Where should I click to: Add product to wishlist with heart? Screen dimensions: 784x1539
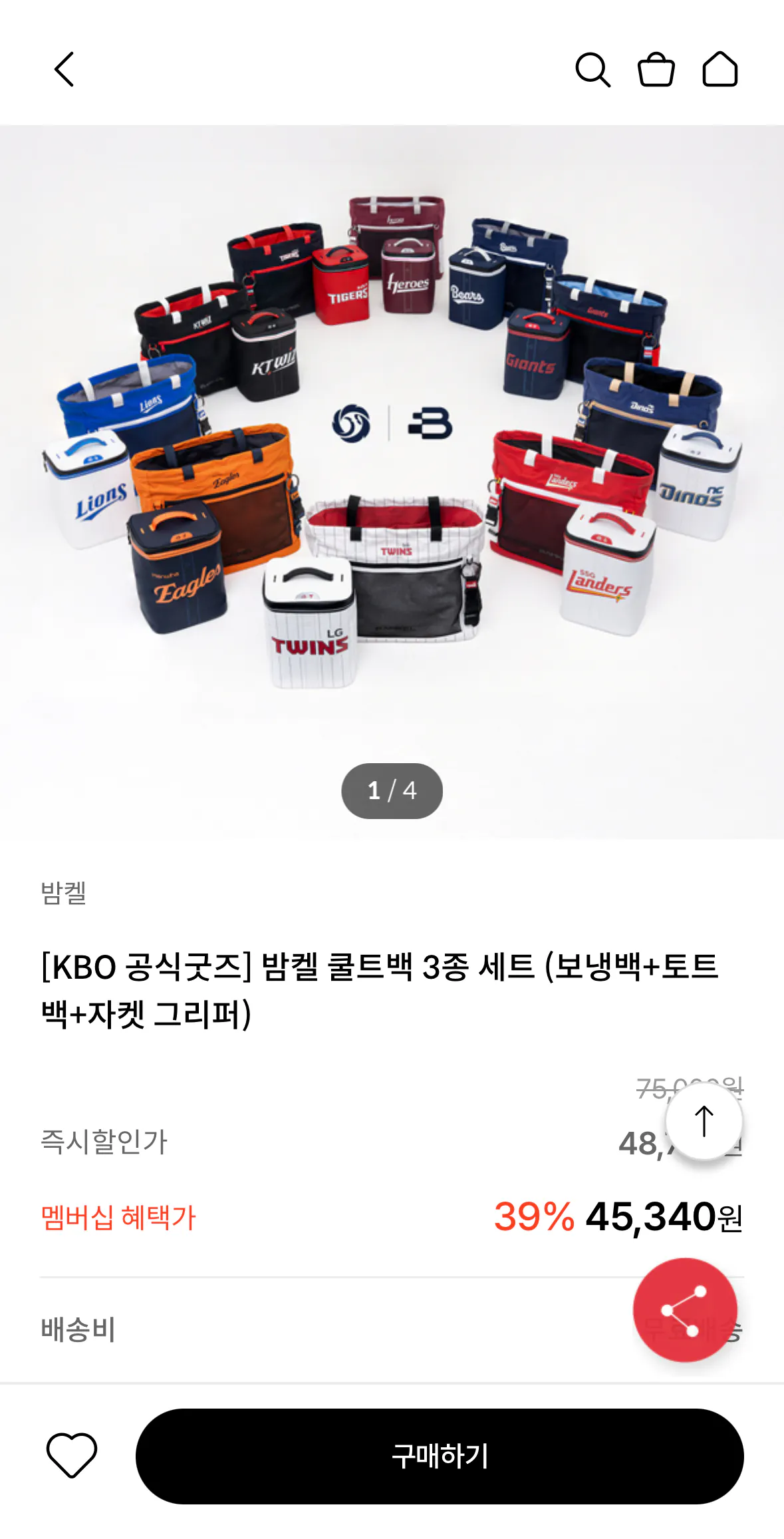72,1455
